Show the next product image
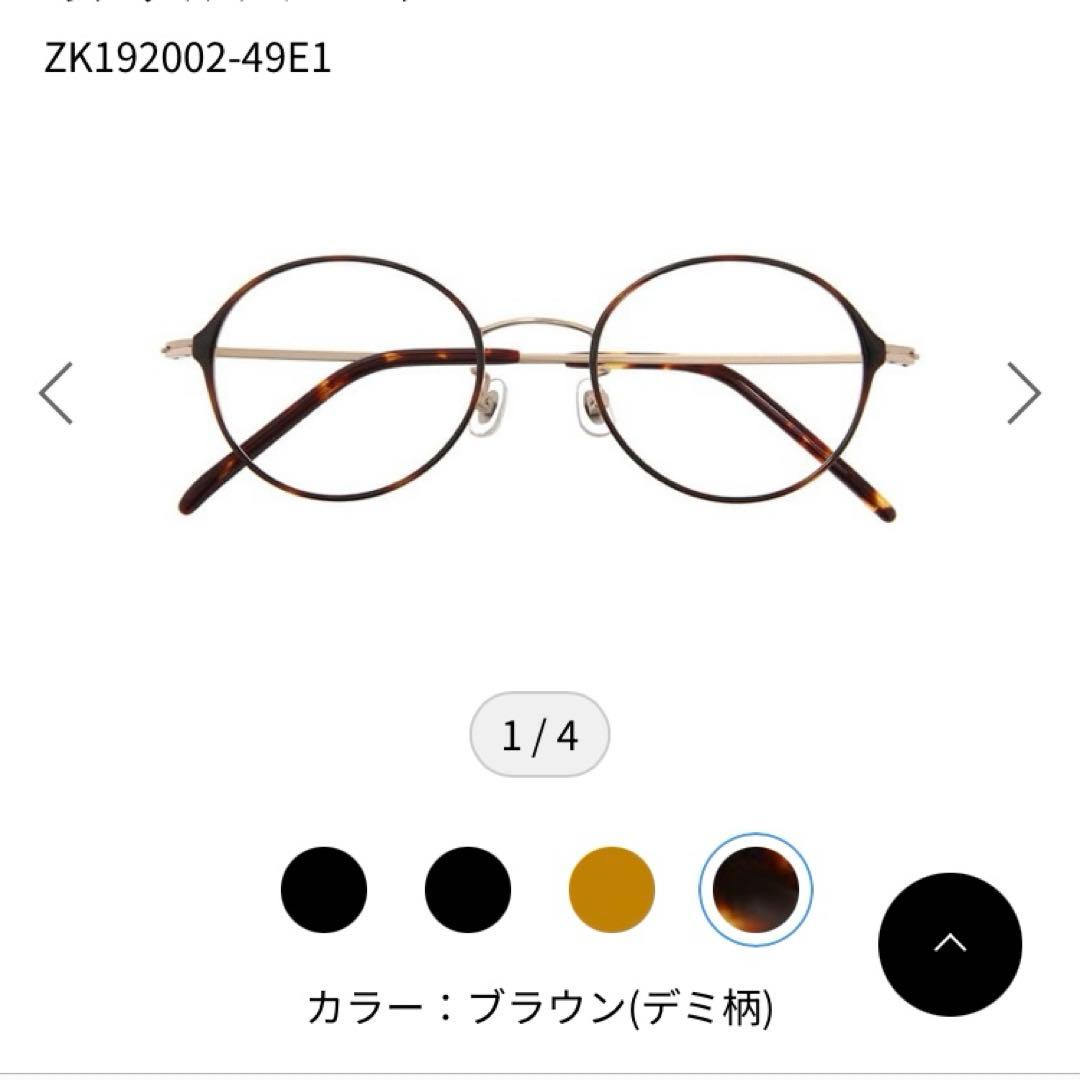The height and width of the screenshot is (1080, 1080). click(x=1023, y=393)
